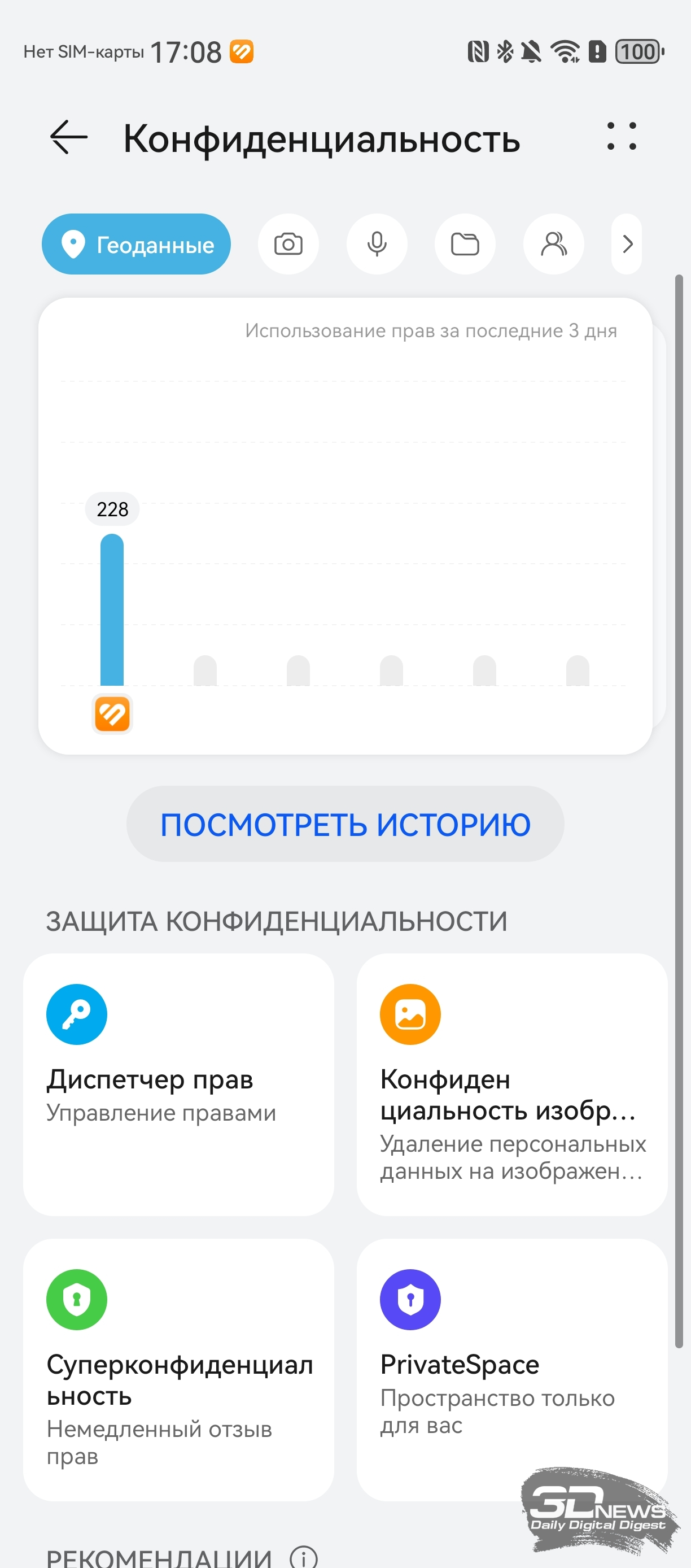Tap ПОСМОТРЕТЬ ИСТОРИЮ button
This screenshot has width=691, height=1568.
(345, 824)
